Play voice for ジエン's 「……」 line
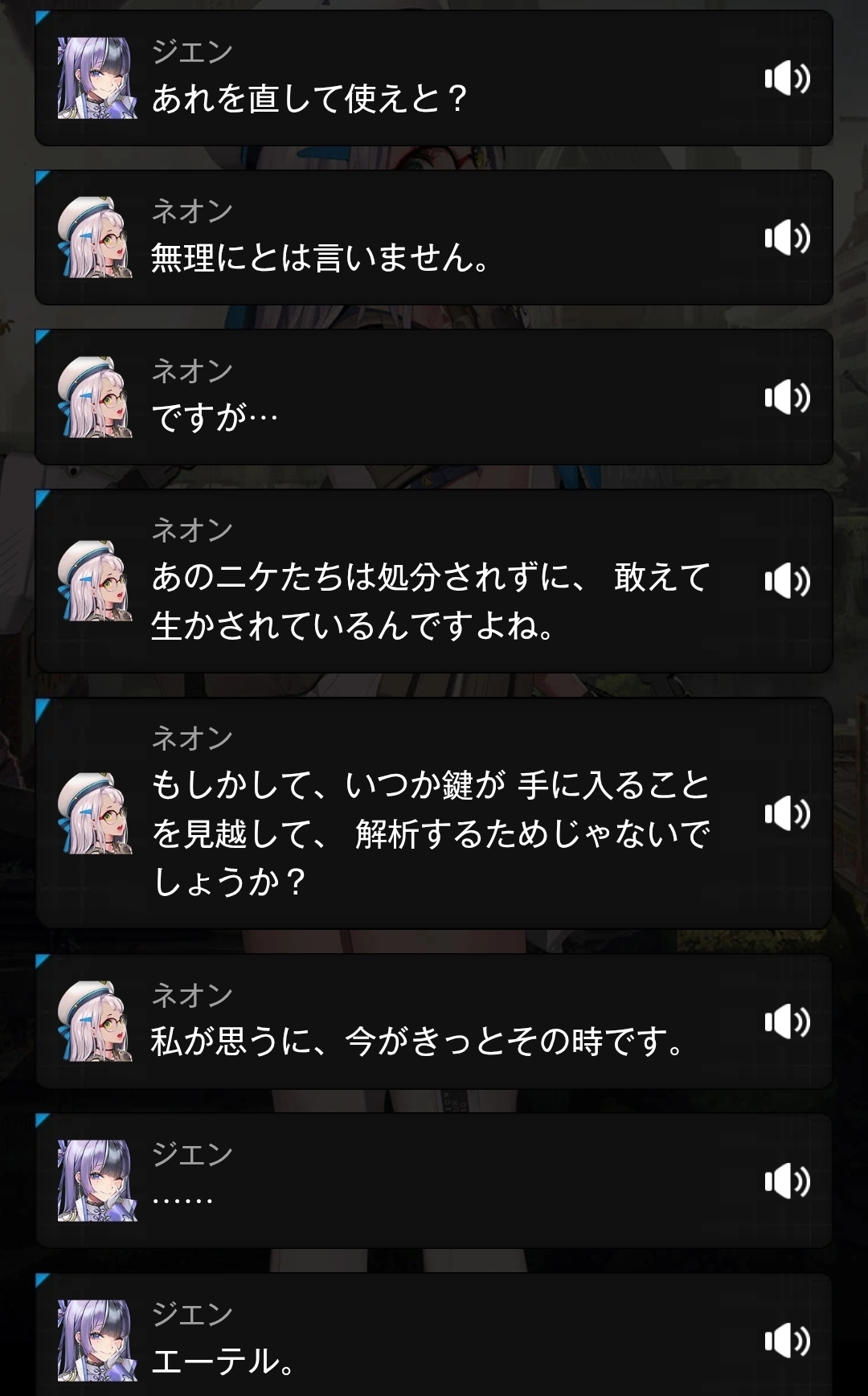This screenshot has height=1396, width=868. [787, 1181]
